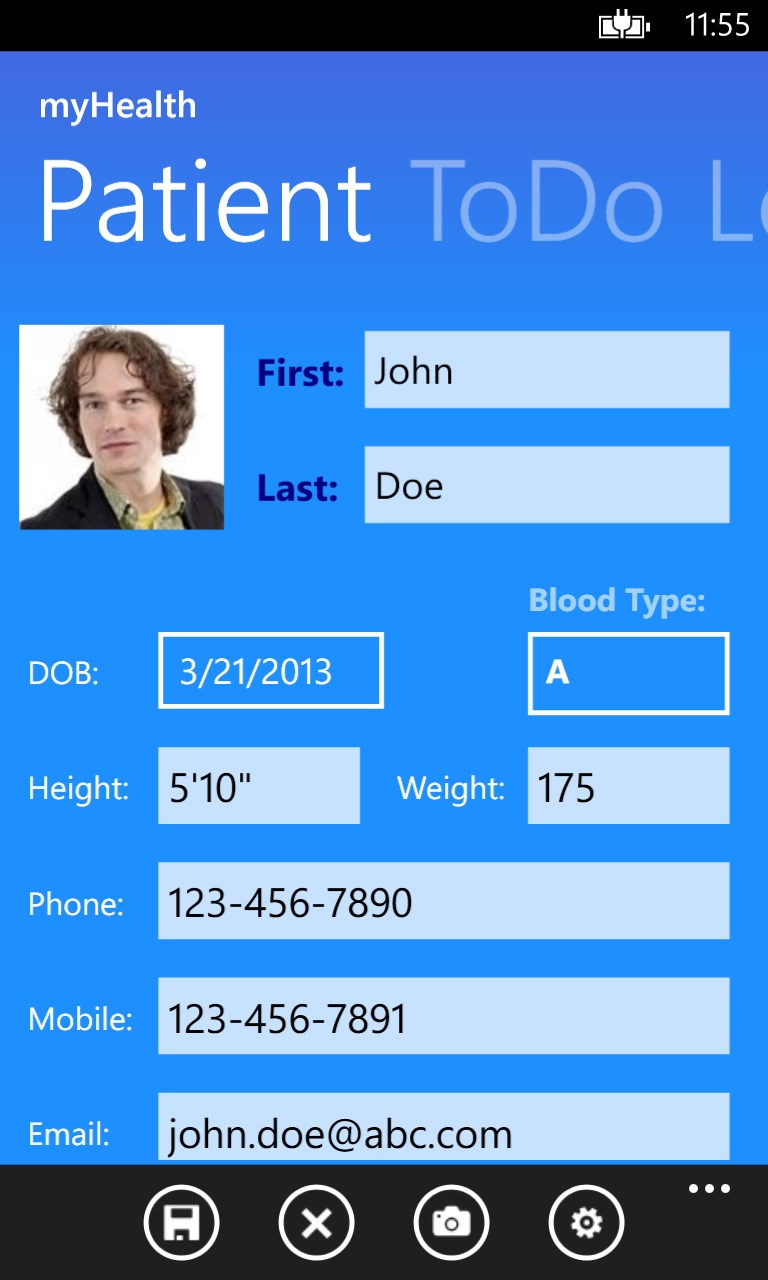Open the camera to take a patient photo
The width and height of the screenshot is (768, 1280).
click(x=451, y=1222)
